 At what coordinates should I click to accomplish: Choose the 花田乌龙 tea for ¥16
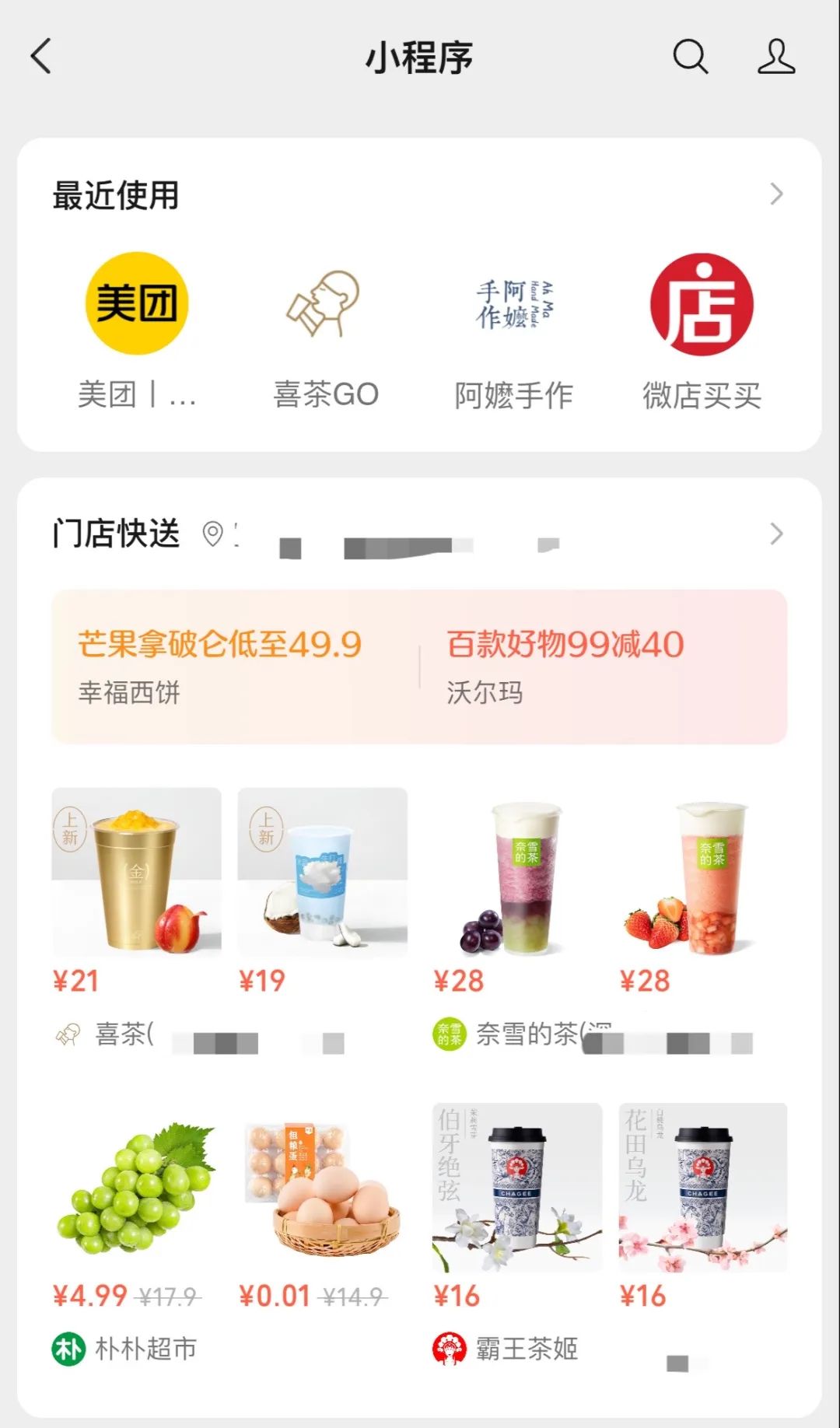click(x=703, y=1188)
